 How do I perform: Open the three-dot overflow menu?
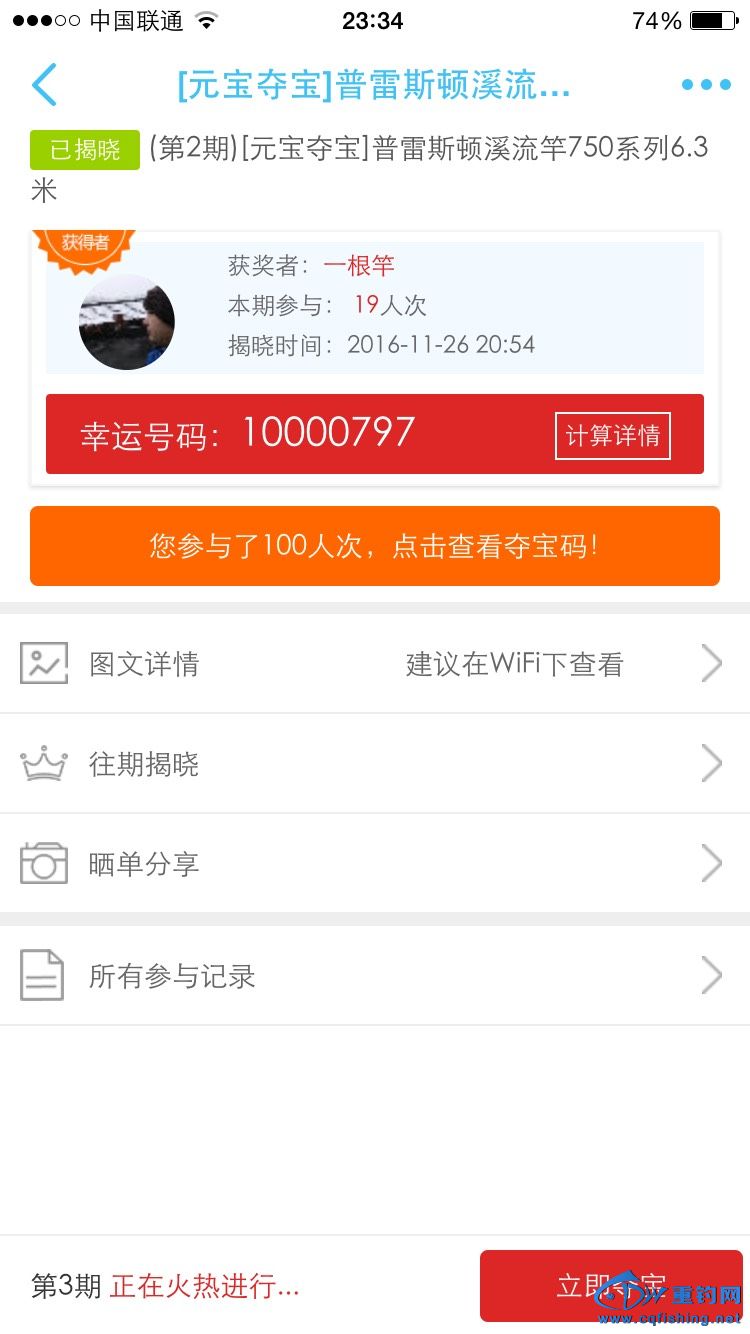[706, 85]
